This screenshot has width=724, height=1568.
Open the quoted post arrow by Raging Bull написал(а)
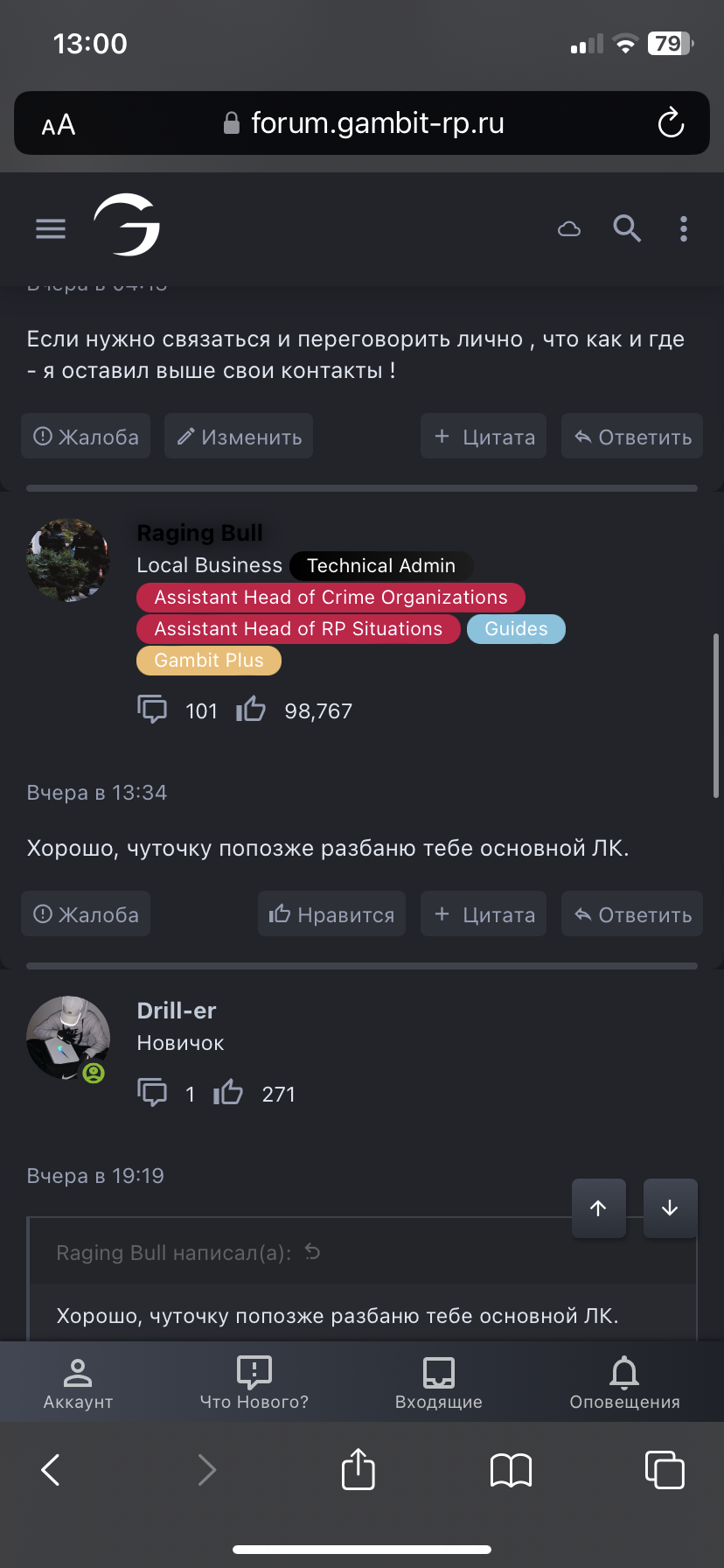coord(312,1252)
